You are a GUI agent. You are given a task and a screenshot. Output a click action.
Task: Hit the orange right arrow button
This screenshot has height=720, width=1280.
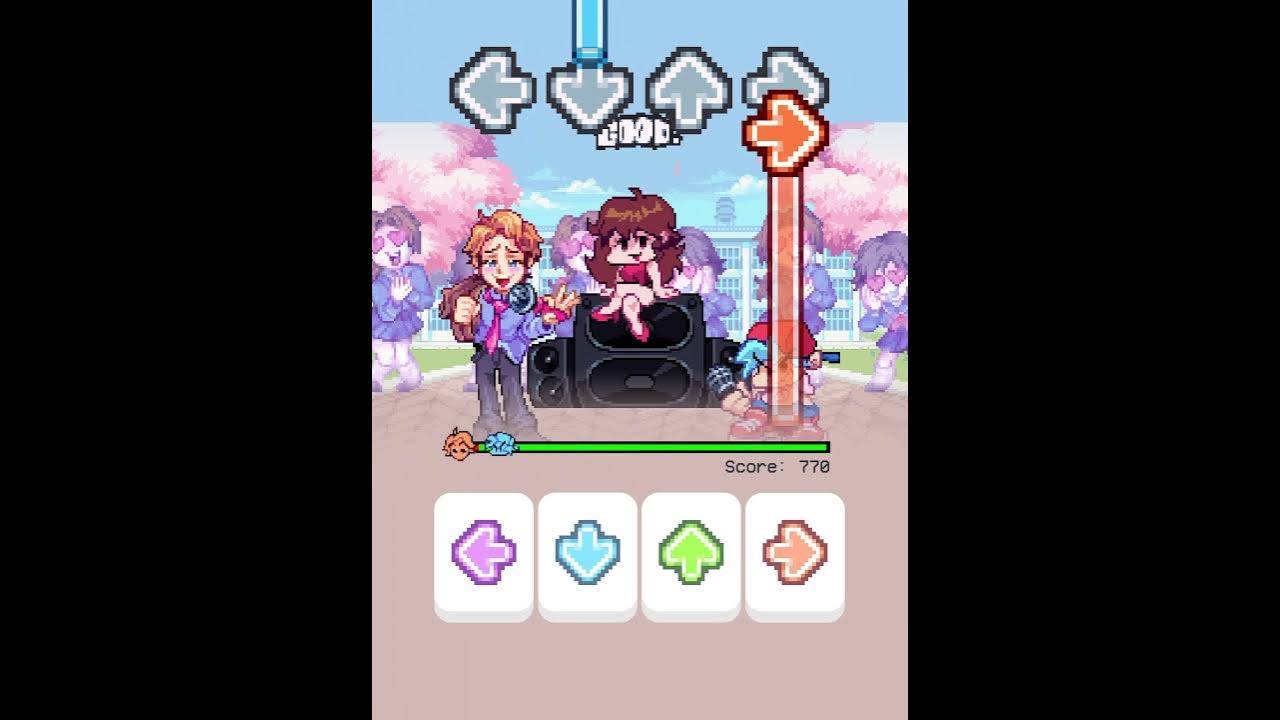tap(795, 553)
